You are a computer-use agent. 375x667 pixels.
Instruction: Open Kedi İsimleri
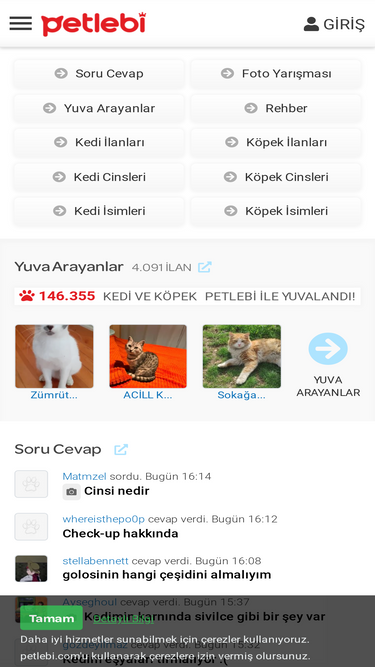coord(99,211)
